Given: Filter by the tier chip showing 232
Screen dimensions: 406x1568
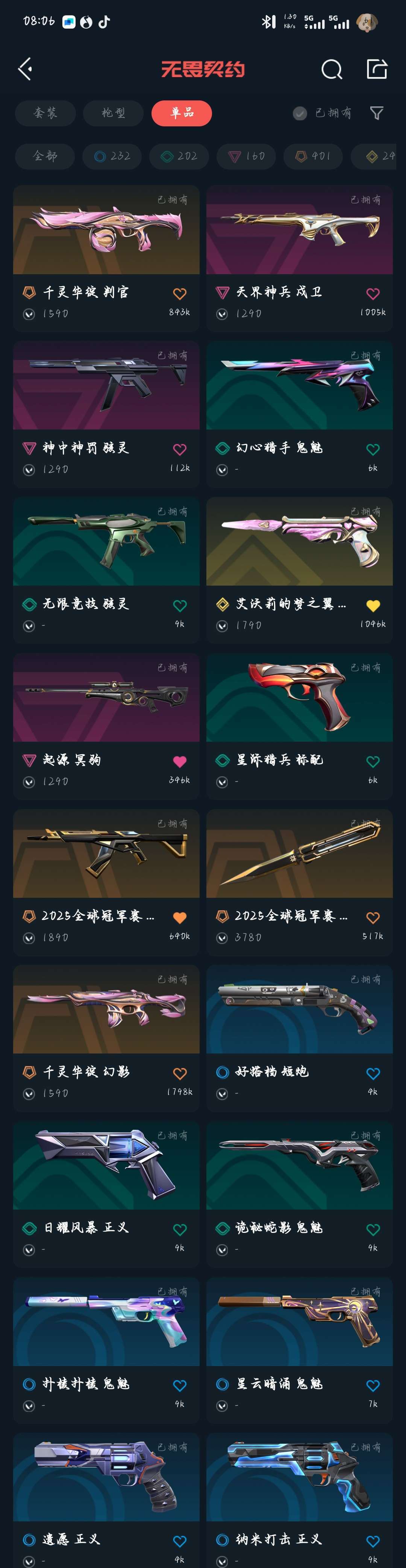Looking at the screenshot, I should [x=112, y=156].
